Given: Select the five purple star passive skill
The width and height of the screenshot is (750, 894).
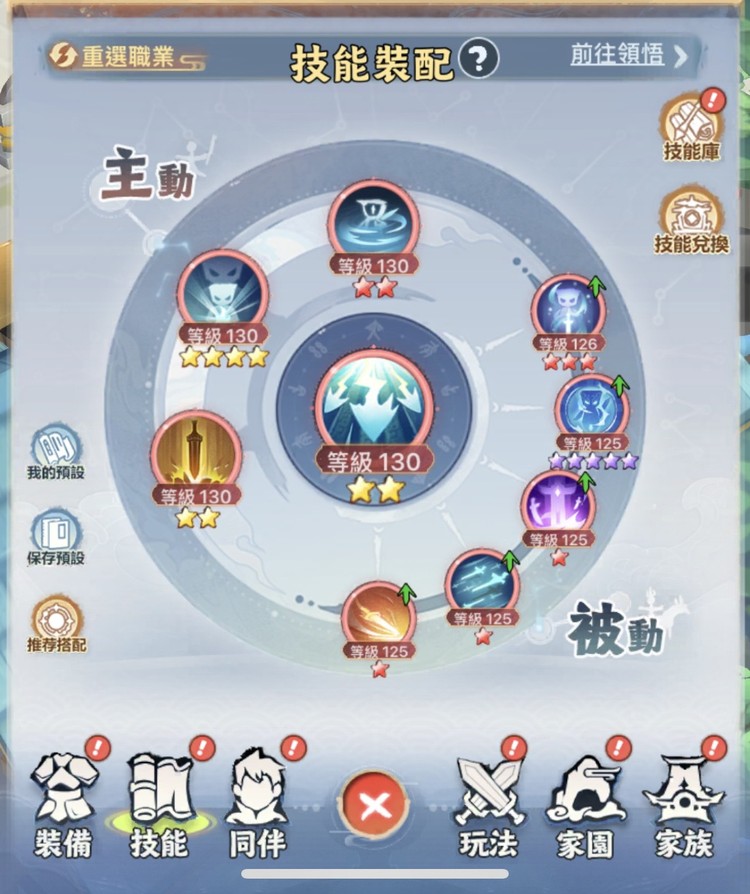Looking at the screenshot, I should 592,409.
